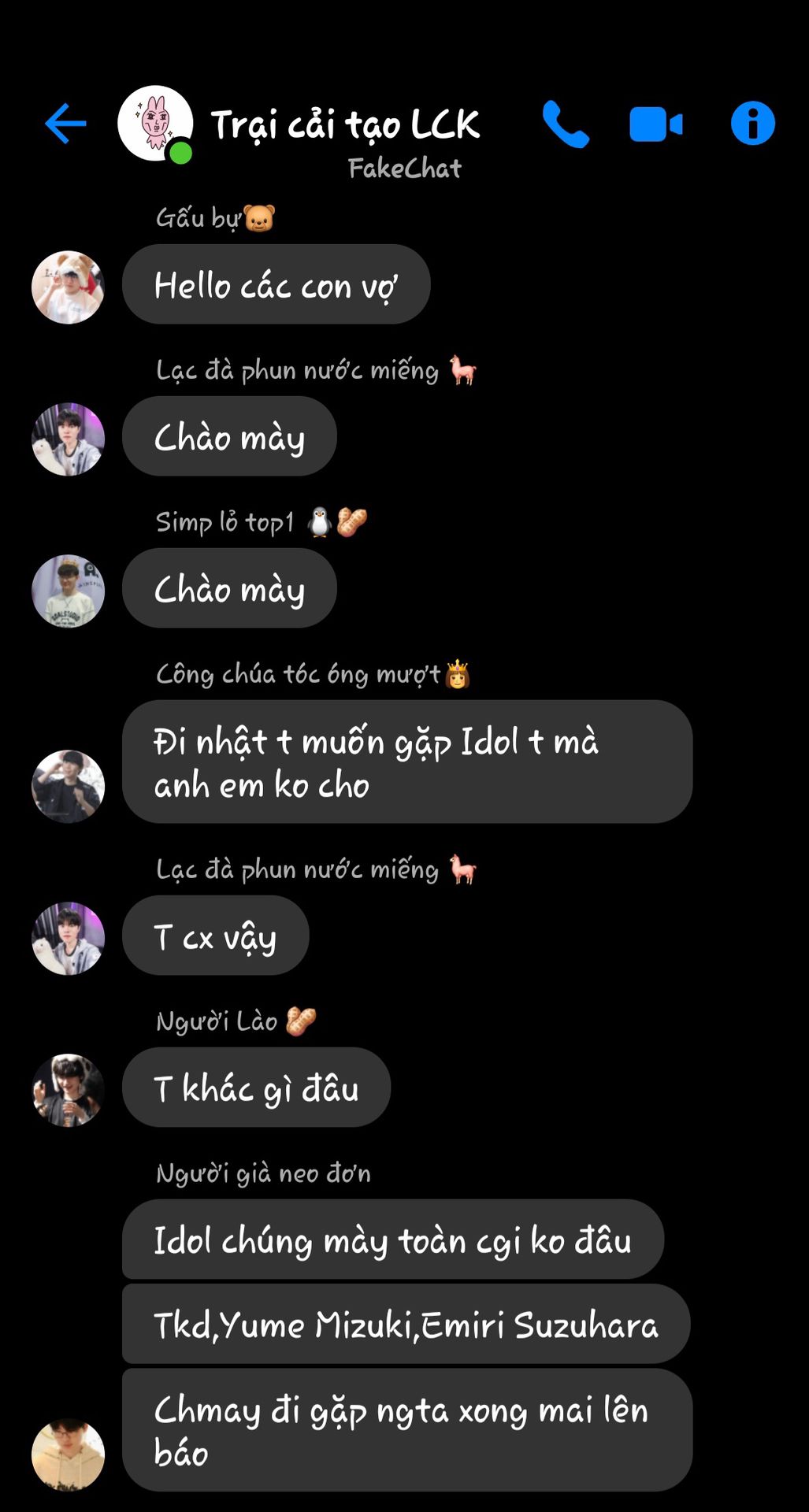Start a video call with the group
This screenshot has width=809, height=1512.
pos(655,124)
